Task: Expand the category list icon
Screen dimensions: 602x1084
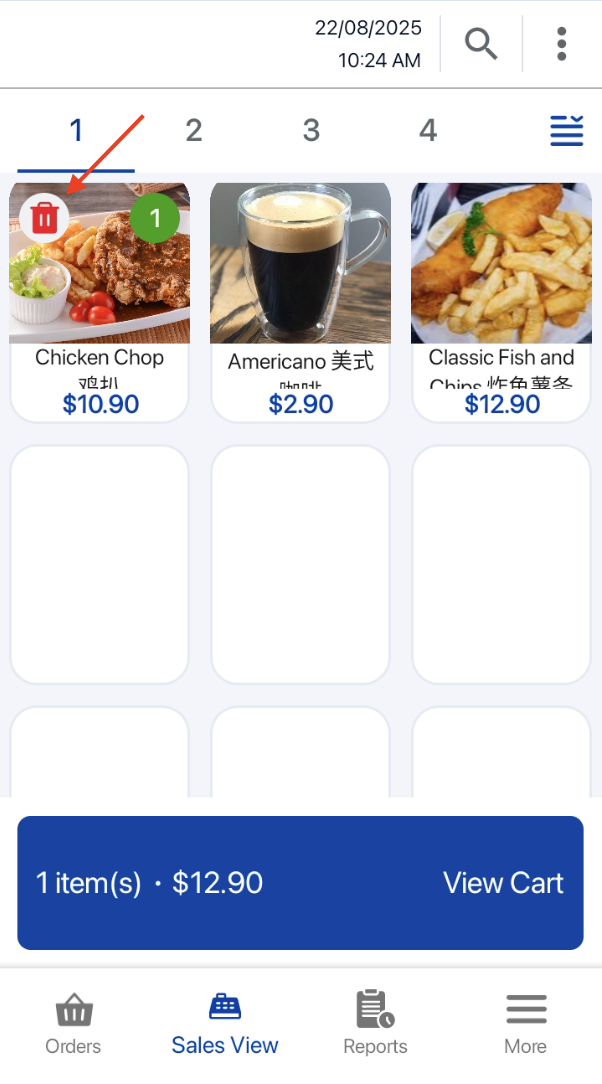Action: (x=566, y=130)
